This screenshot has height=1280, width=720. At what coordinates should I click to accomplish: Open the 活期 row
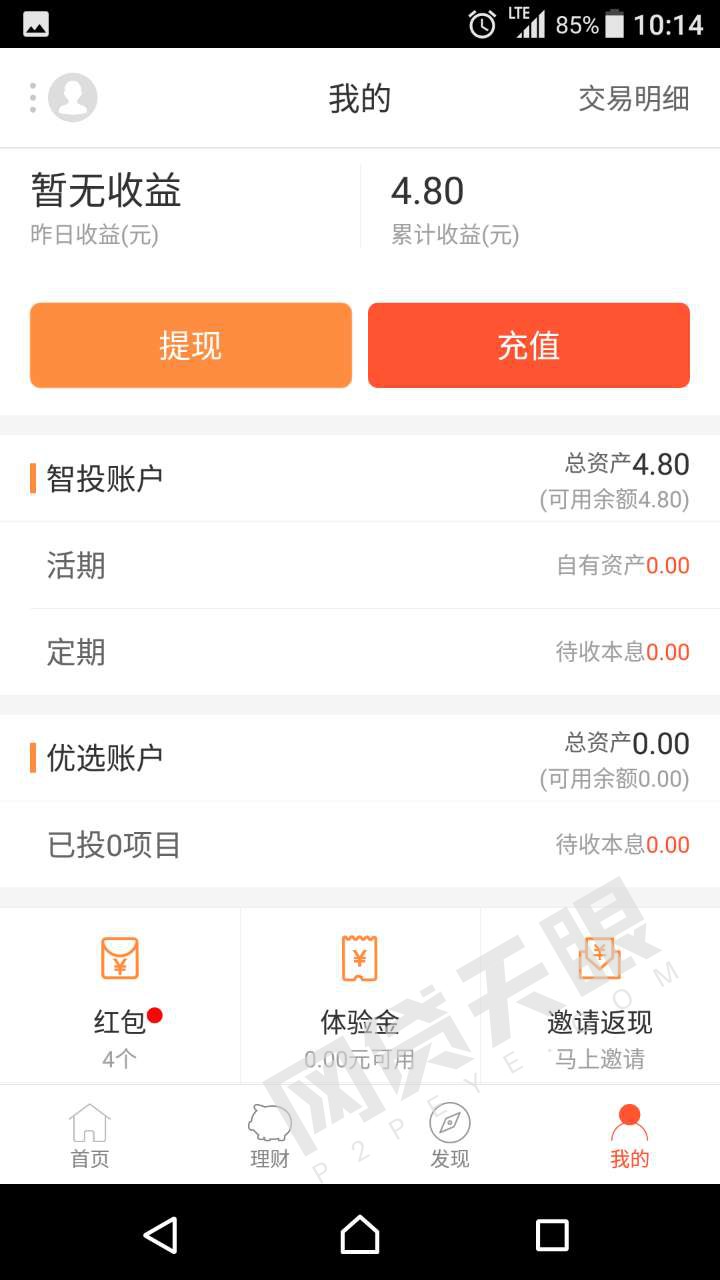[360, 565]
